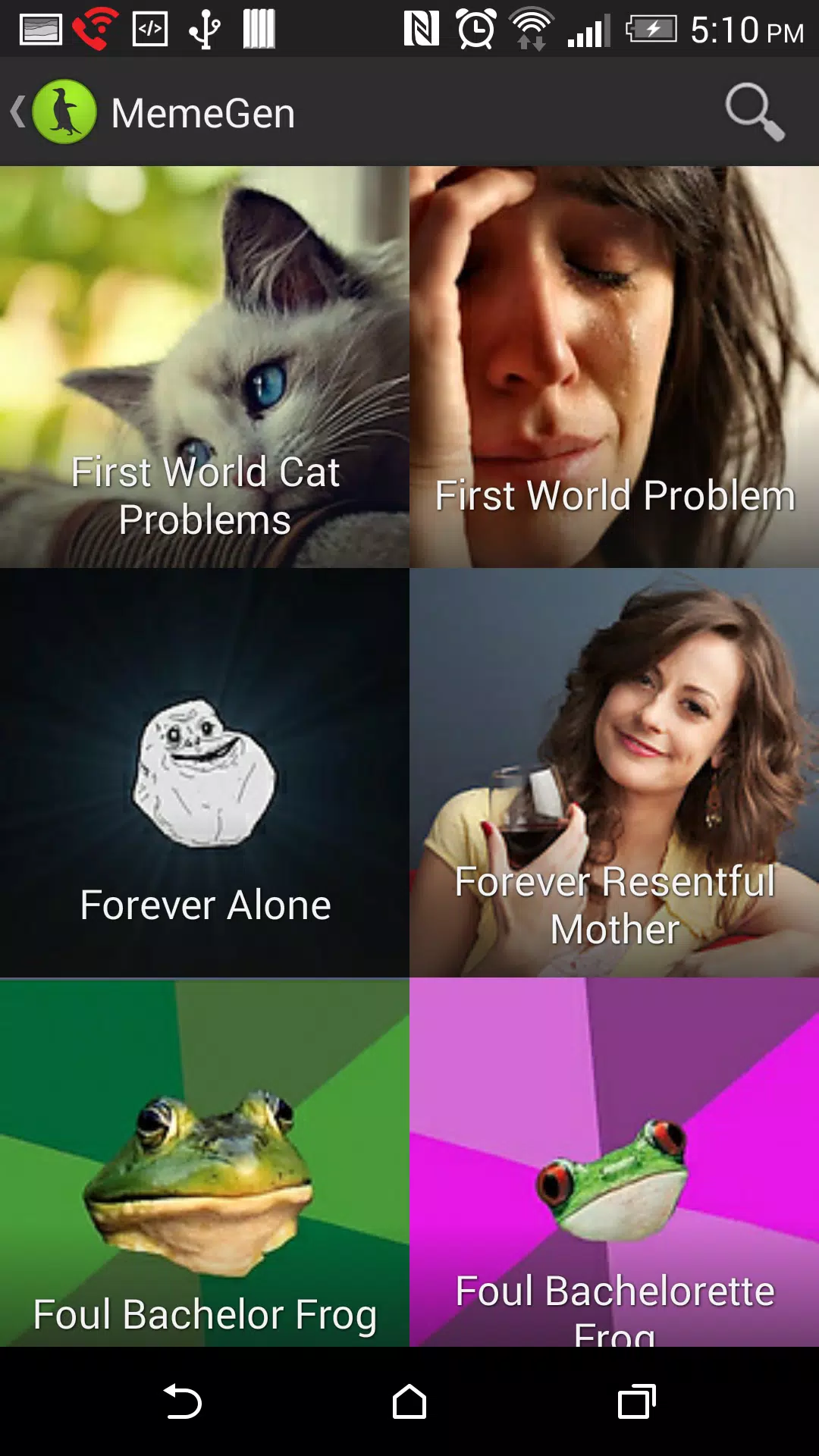819x1456 pixels.
Task: Open the First World Problem meme template
Action: point(614,364)
